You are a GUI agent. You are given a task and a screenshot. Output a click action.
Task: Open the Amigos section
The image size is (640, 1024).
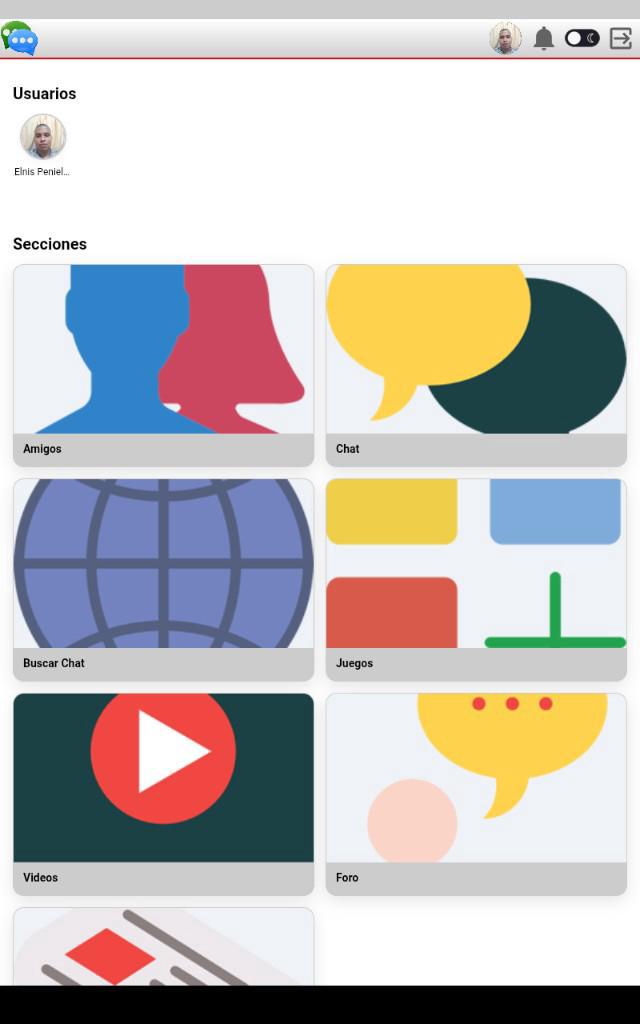pos(163,365)
